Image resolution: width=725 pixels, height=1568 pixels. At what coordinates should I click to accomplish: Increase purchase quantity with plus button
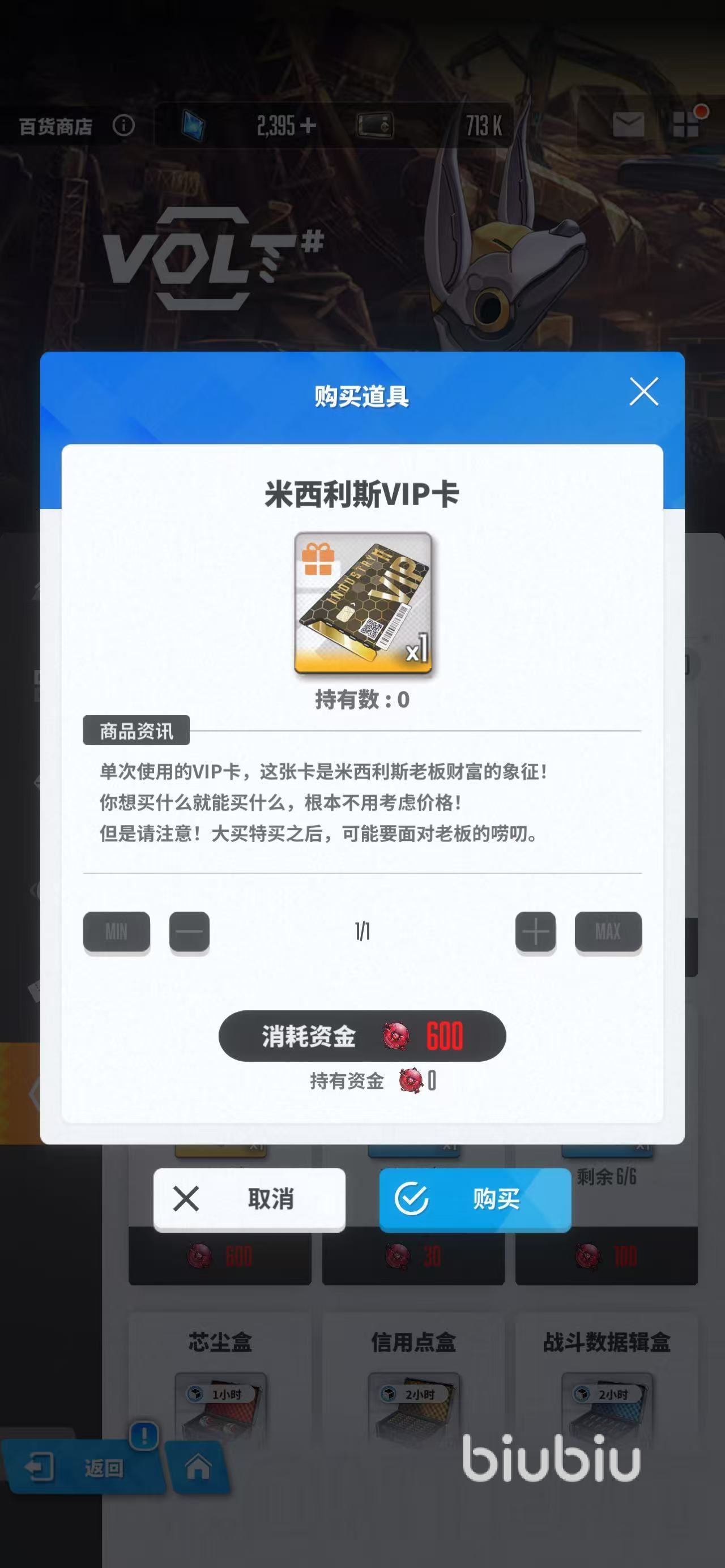coord(535,932)
